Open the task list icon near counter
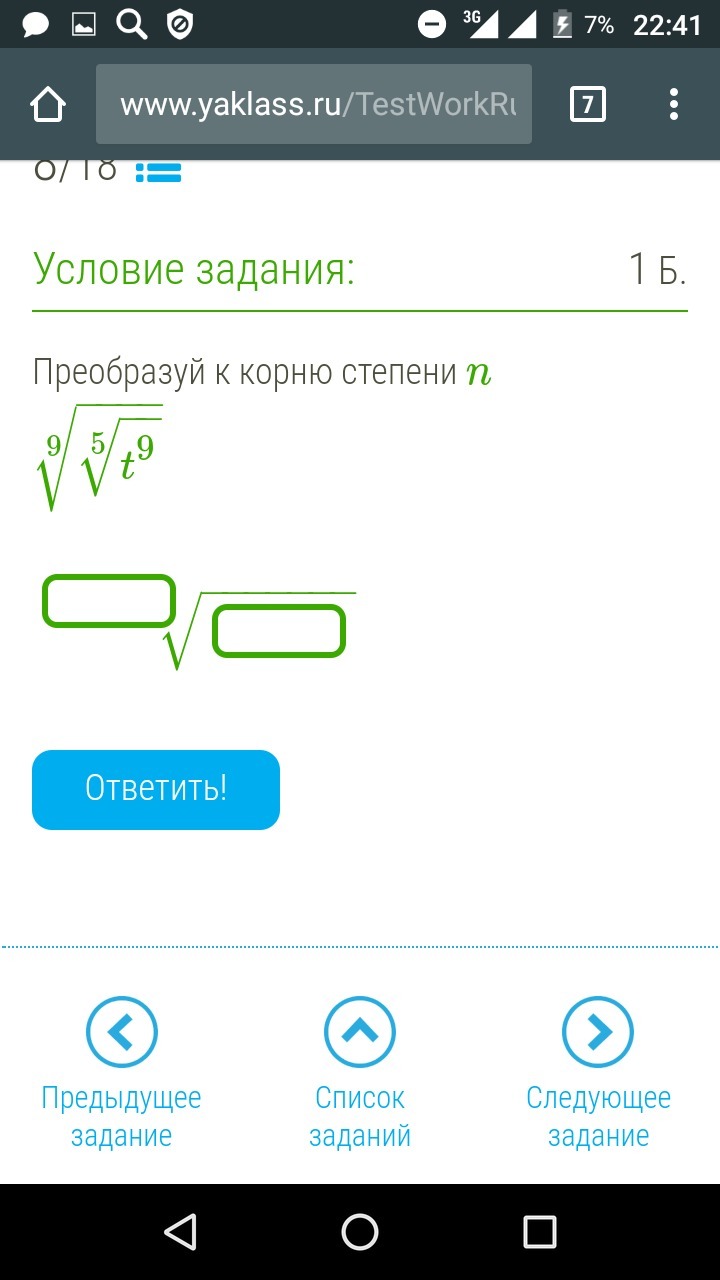Viewport: 720px width, 1280px height. click(158, 173)
